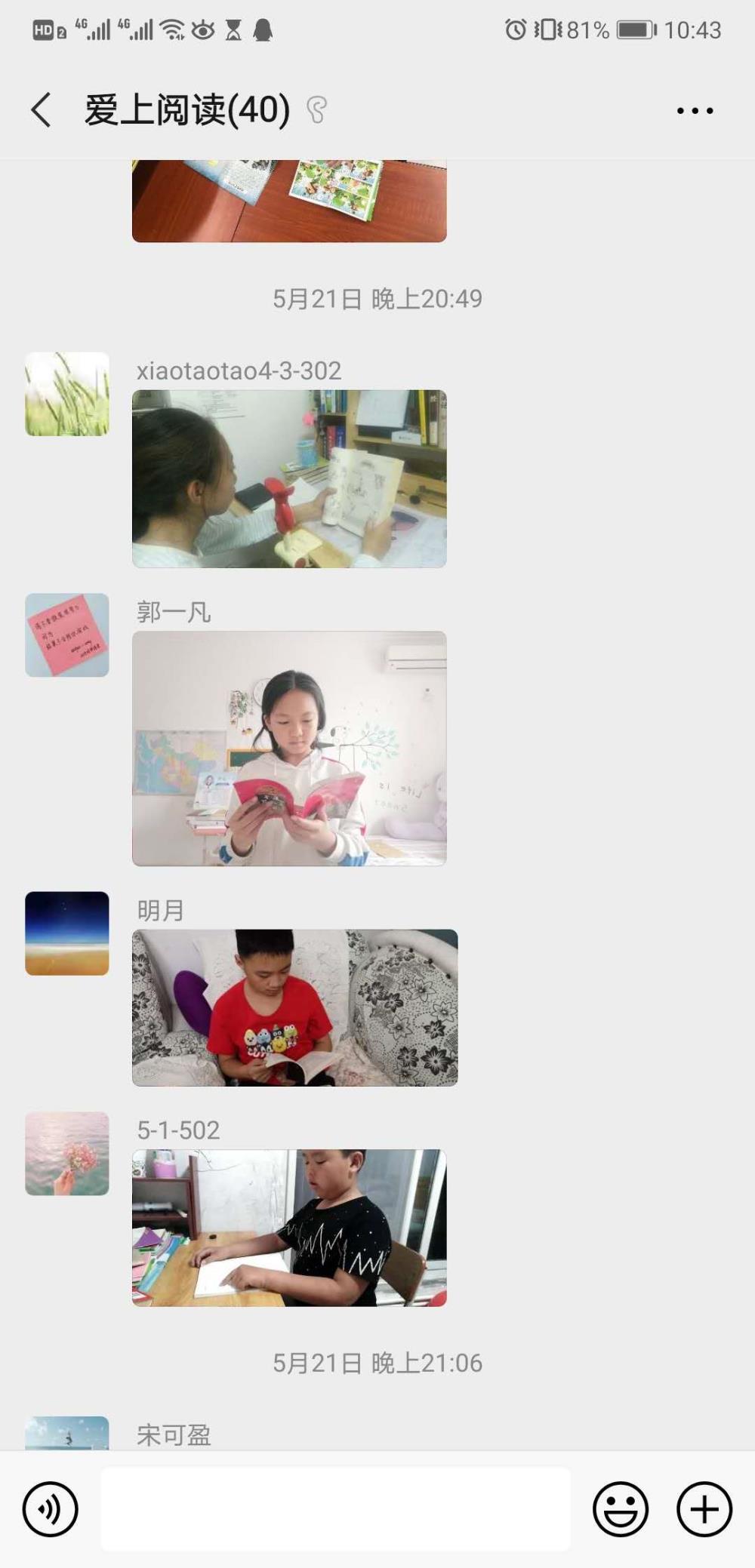Open the plus attachments menu
This screenshot has height=1568, width=755.
[704, 1509]
